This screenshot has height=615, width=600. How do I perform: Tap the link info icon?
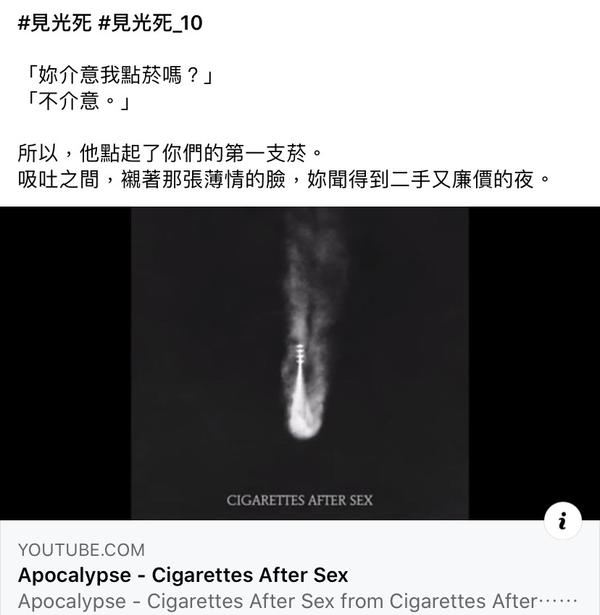(563, 520)
